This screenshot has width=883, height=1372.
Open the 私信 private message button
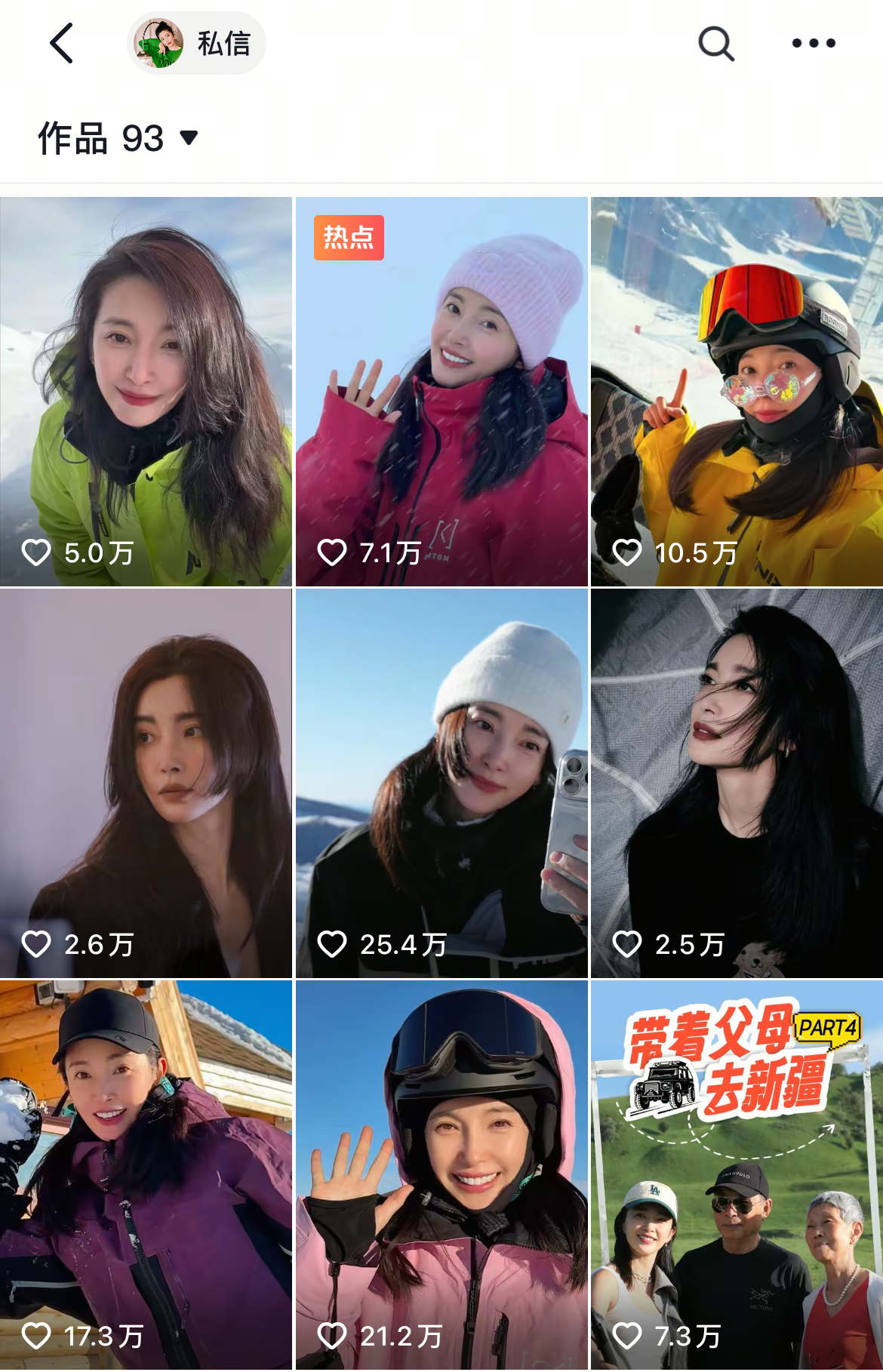pos(196,43)
